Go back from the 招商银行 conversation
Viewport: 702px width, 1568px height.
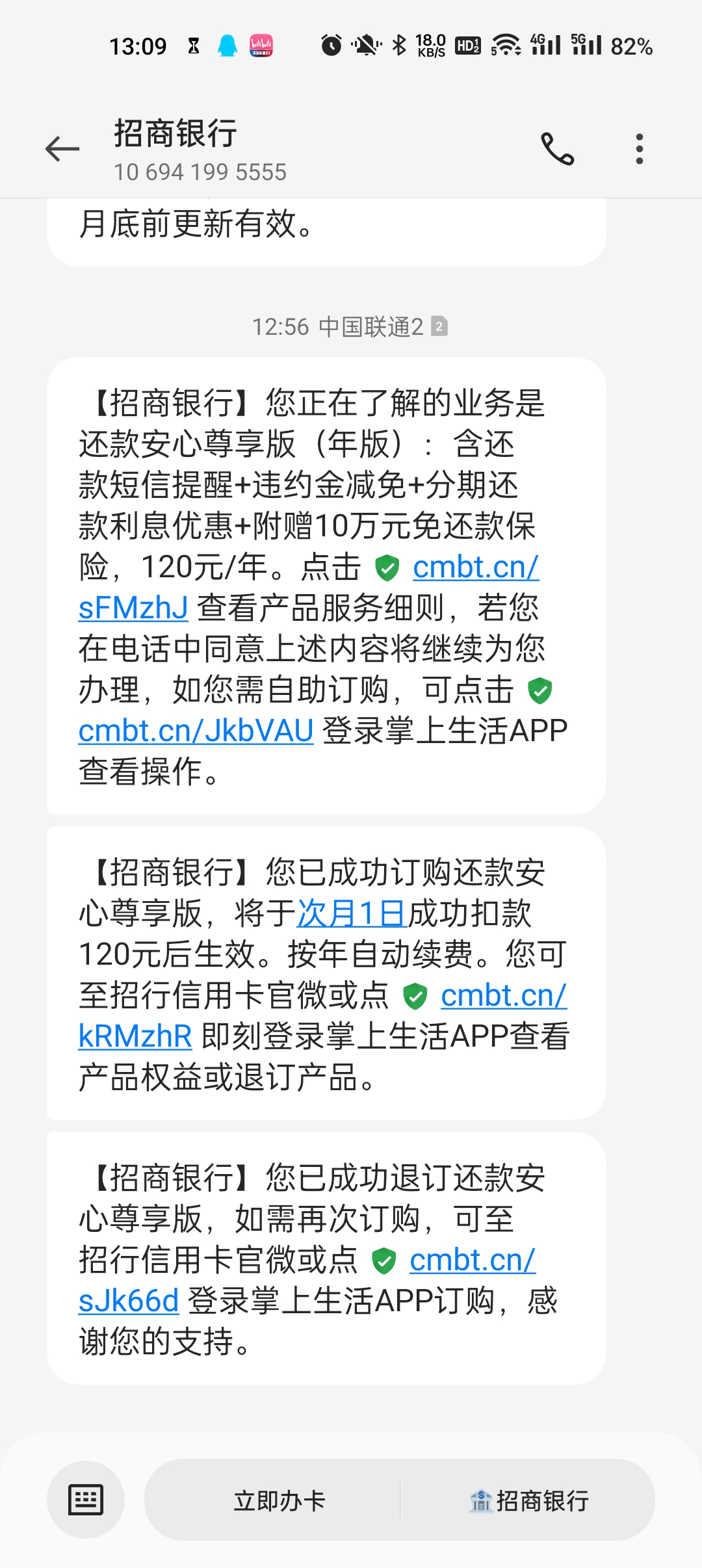(x=62, y=149)
